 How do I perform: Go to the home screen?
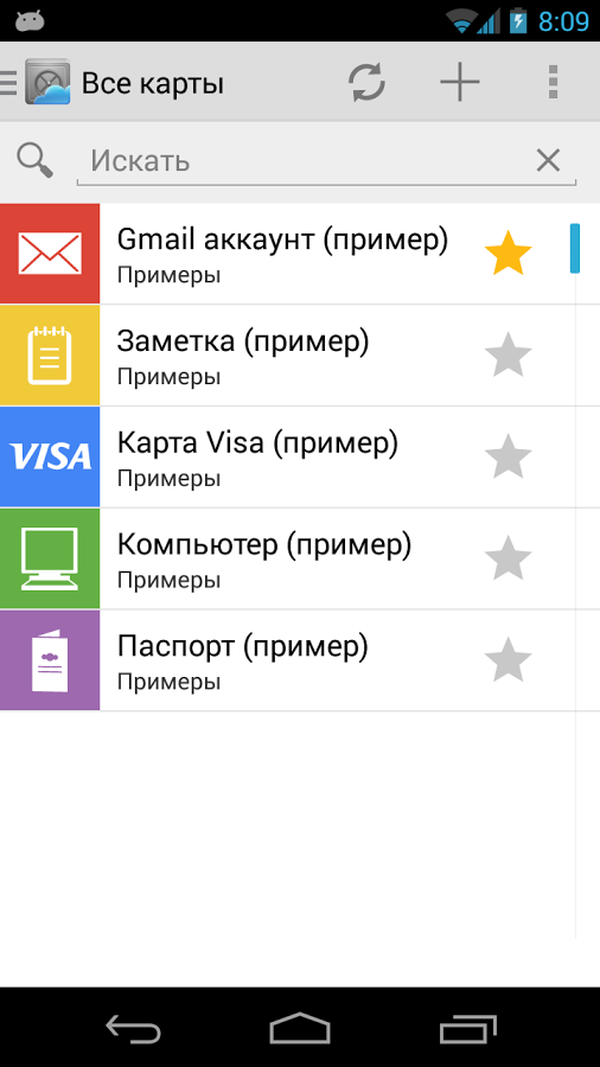pos(299,1028)
